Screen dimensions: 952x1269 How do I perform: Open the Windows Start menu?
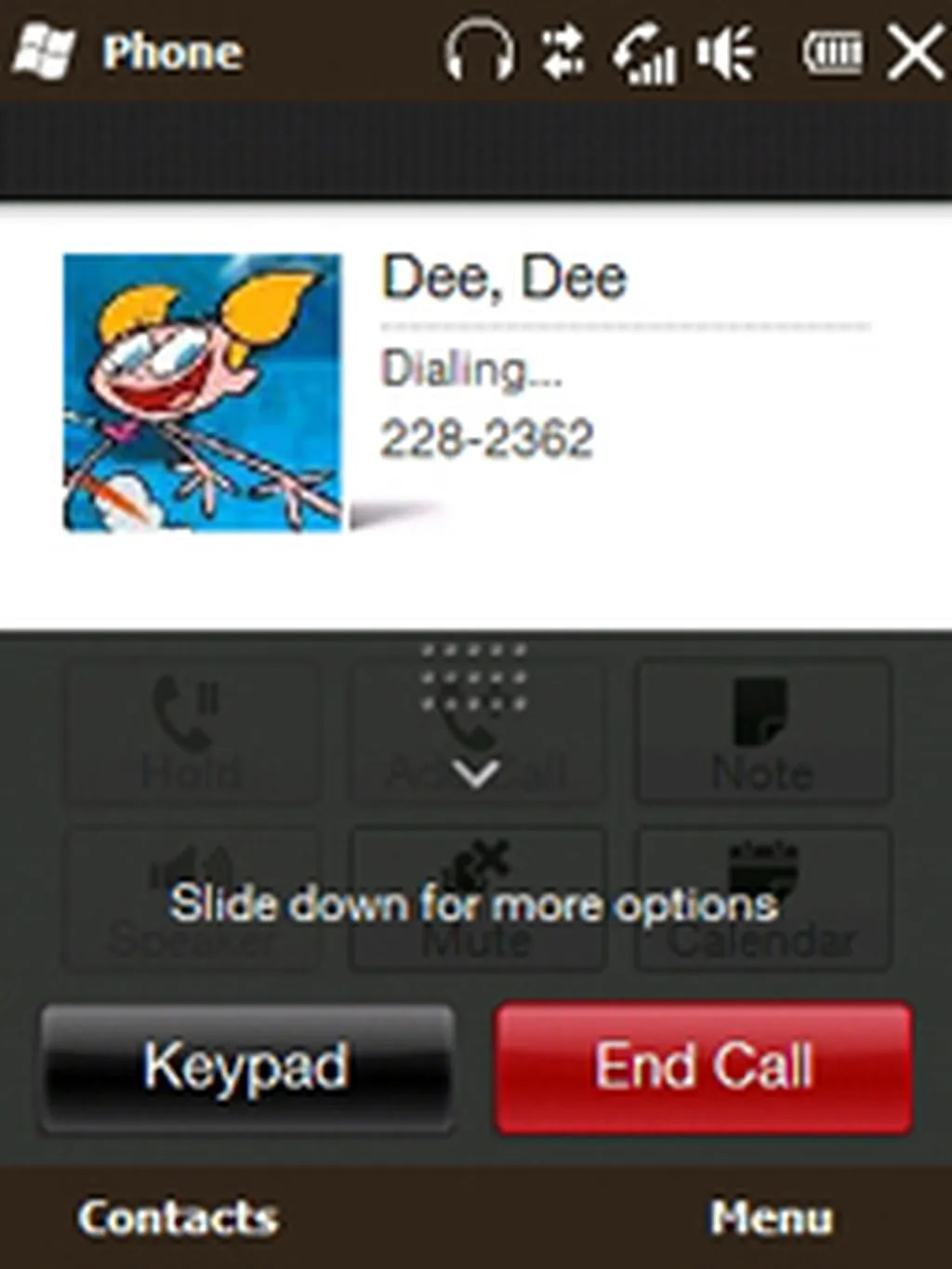(43, 52)
